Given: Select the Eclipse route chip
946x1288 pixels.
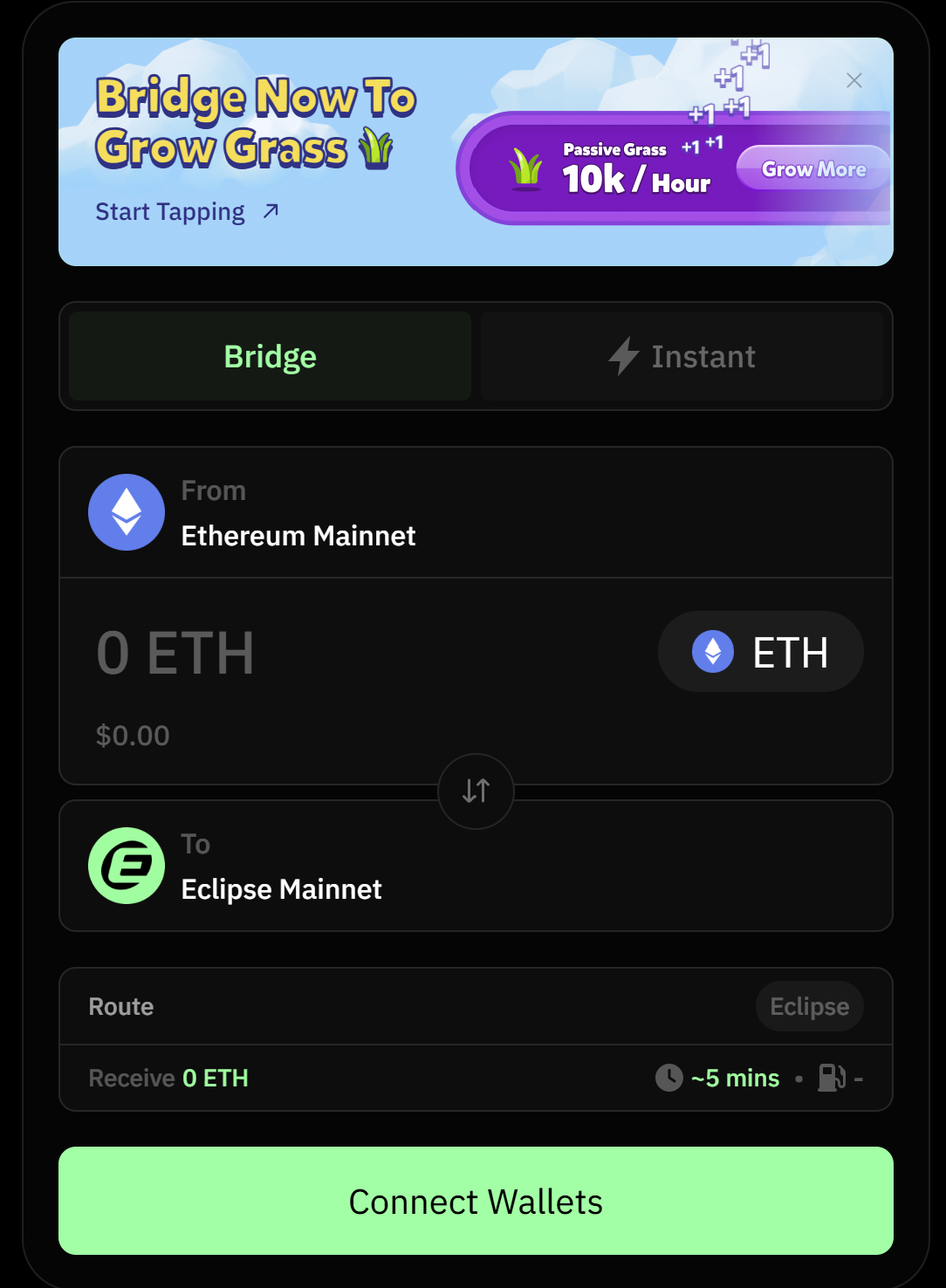Looking at the screenshot, I should click(x=809, y=1006).
